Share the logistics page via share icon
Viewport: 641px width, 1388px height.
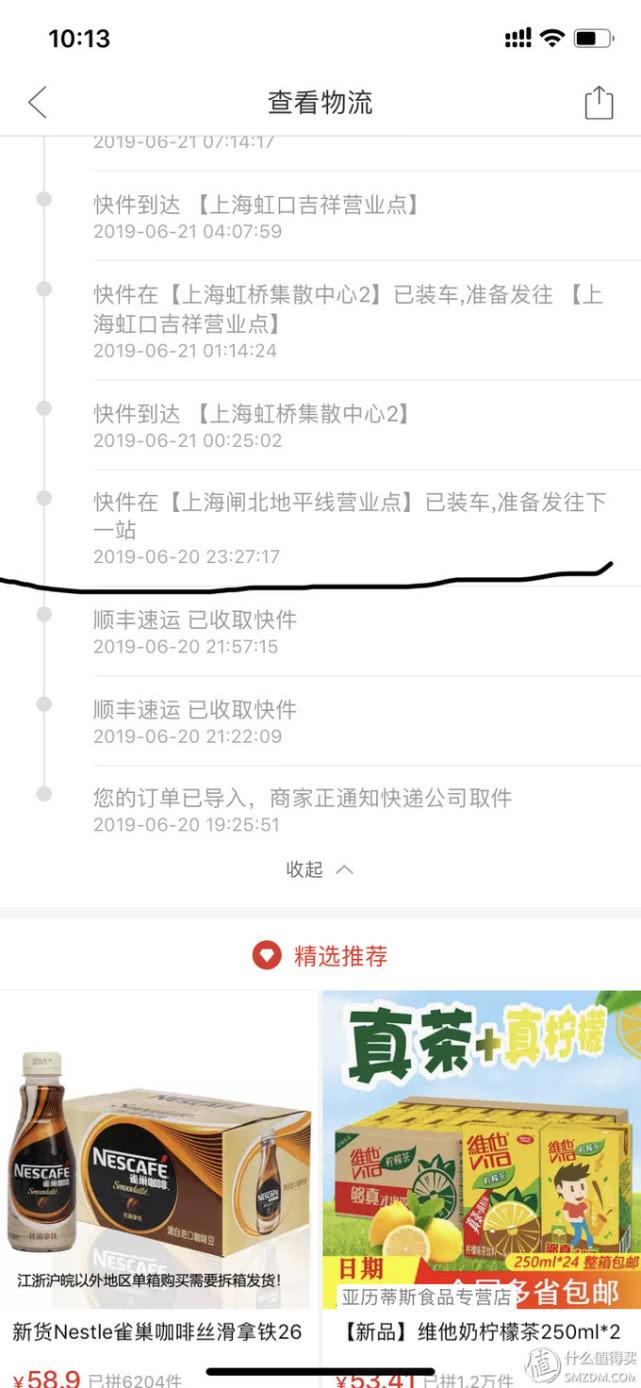tap(598, 102)
